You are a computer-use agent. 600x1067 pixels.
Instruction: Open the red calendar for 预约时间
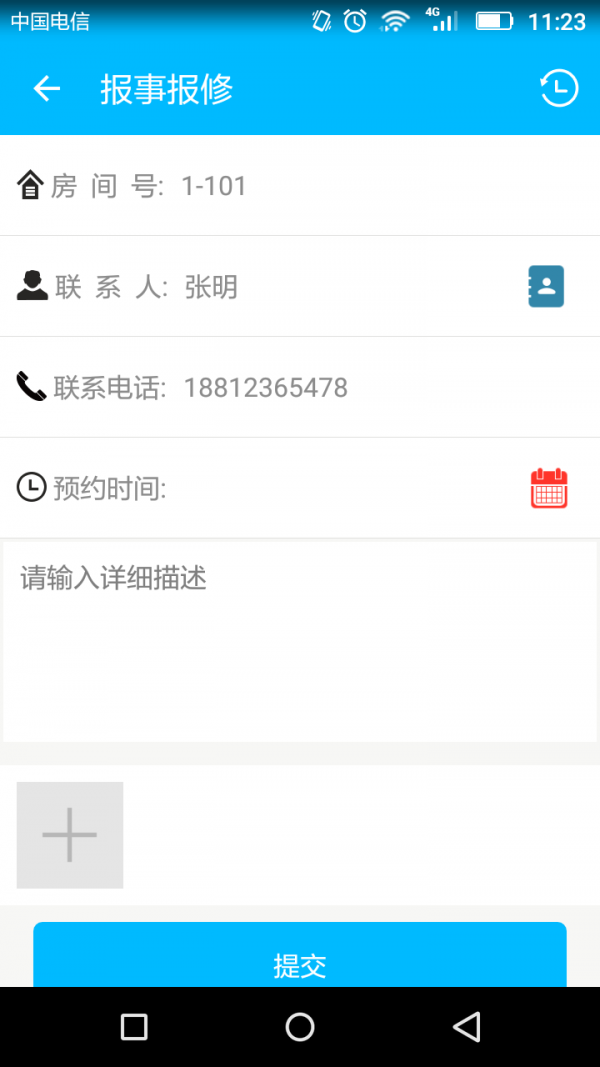(549, 488)
